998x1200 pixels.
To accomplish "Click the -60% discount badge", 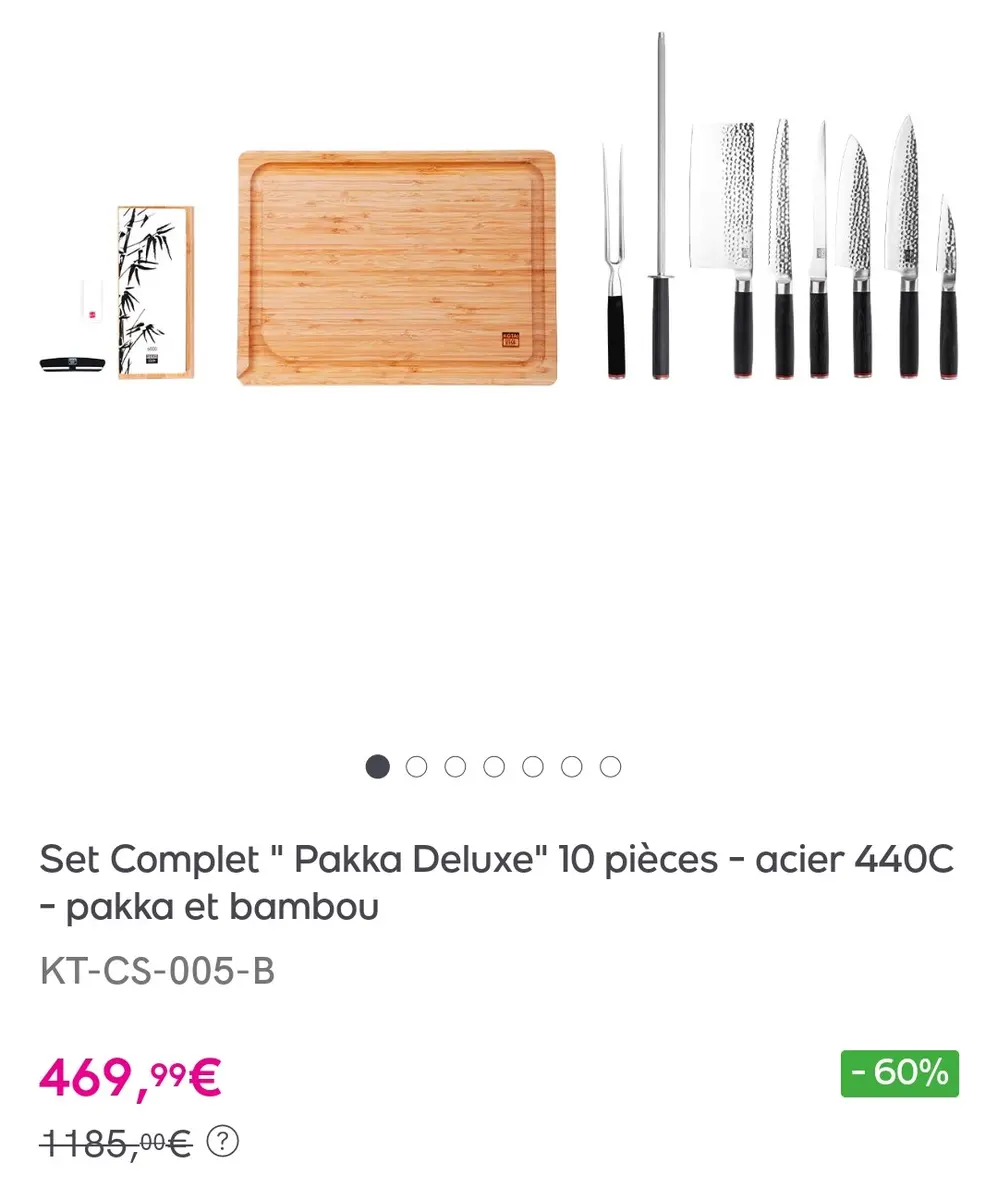I will (898, 1075).
